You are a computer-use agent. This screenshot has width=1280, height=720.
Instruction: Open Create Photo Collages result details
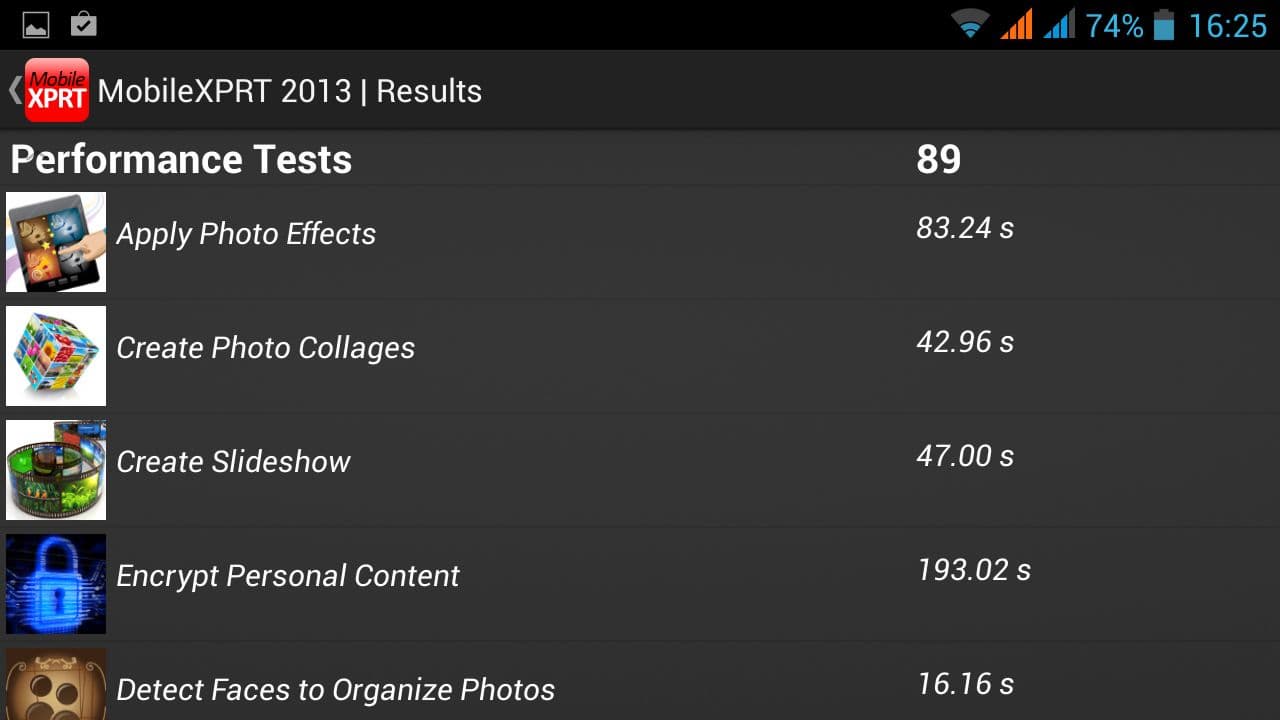265,348
